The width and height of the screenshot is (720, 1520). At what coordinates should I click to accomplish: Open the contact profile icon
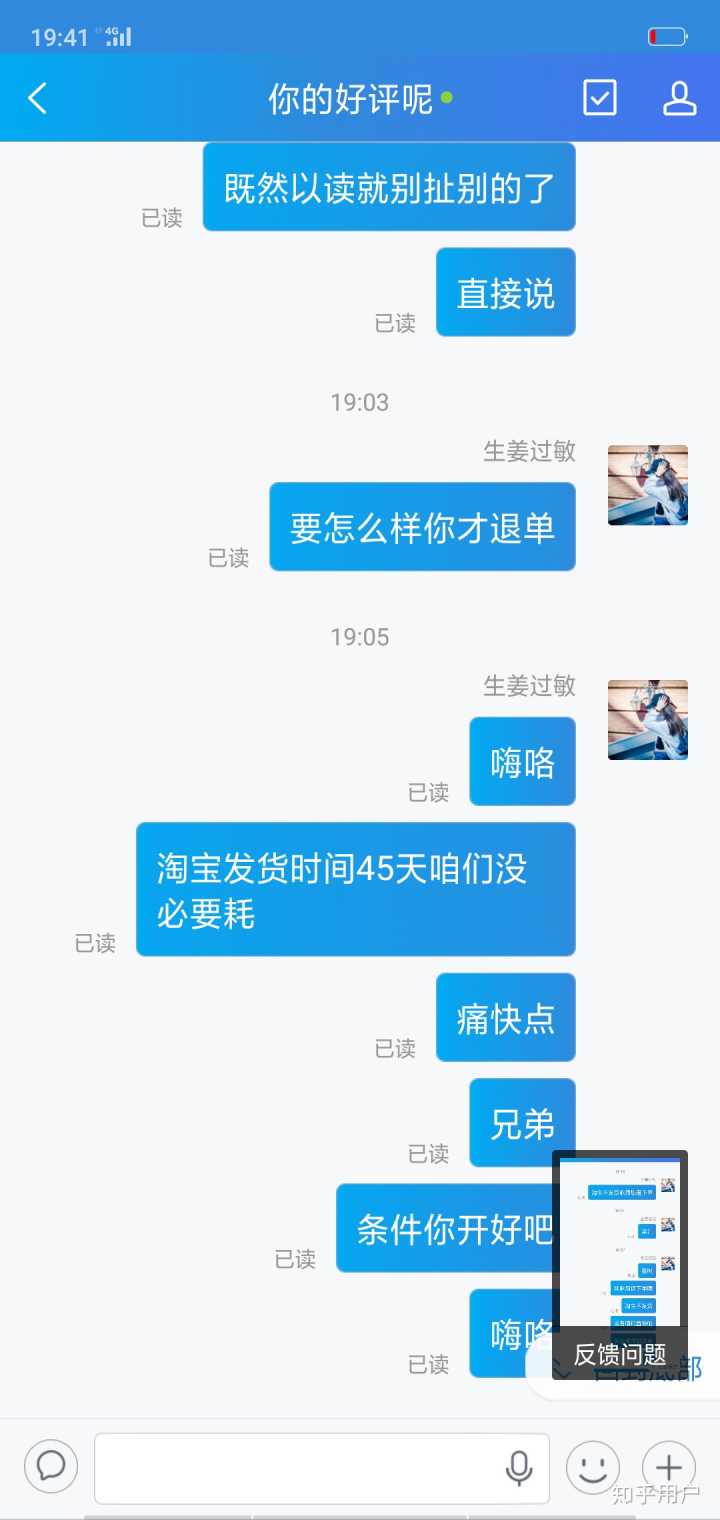pos(679,98)
